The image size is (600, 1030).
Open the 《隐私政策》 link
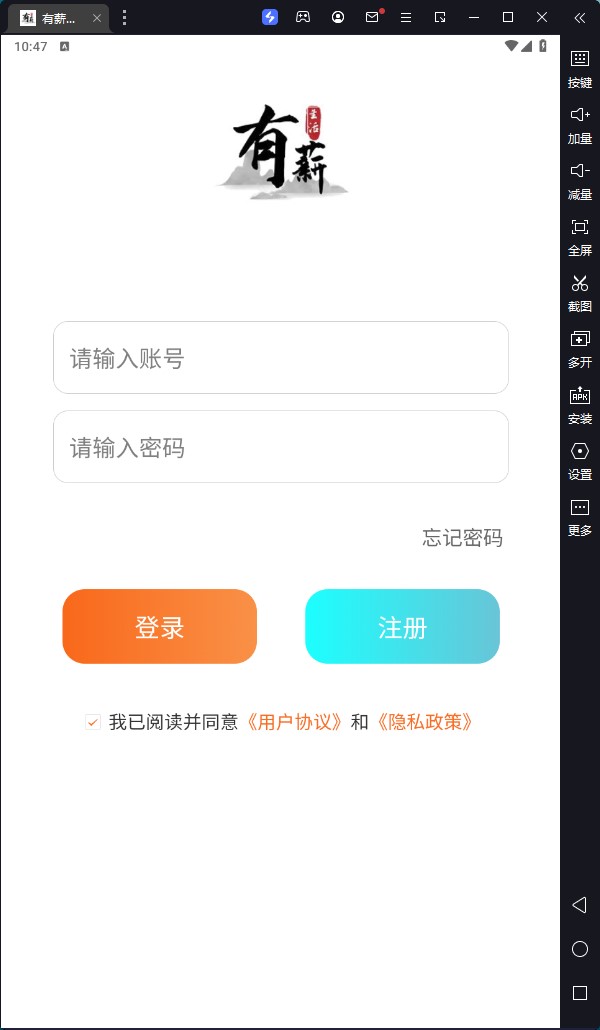point(424,722)
